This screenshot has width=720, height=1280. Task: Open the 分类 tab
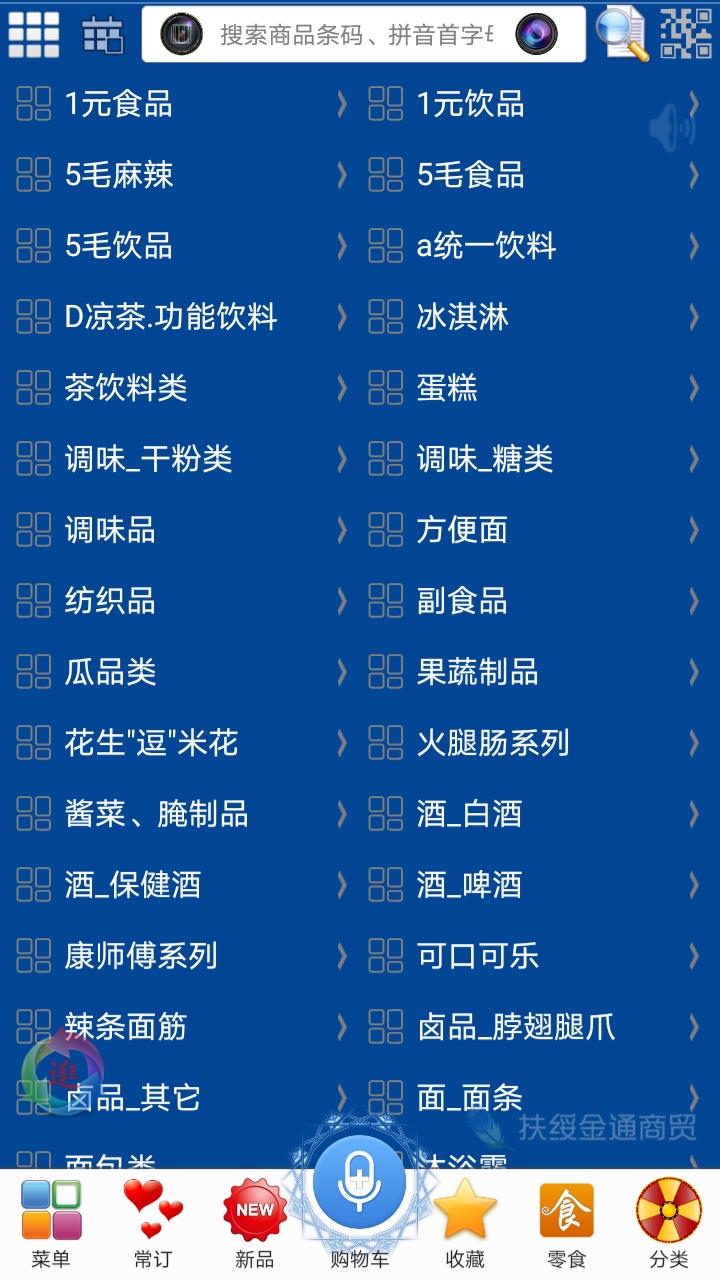pyautogui.click(x=669, y=1224)
